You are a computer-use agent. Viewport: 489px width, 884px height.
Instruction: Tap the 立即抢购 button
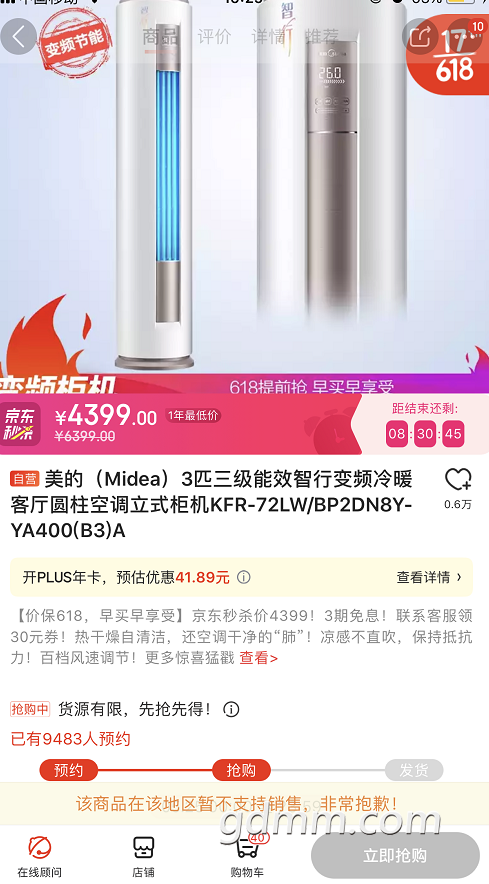click(x=395, y=855)
